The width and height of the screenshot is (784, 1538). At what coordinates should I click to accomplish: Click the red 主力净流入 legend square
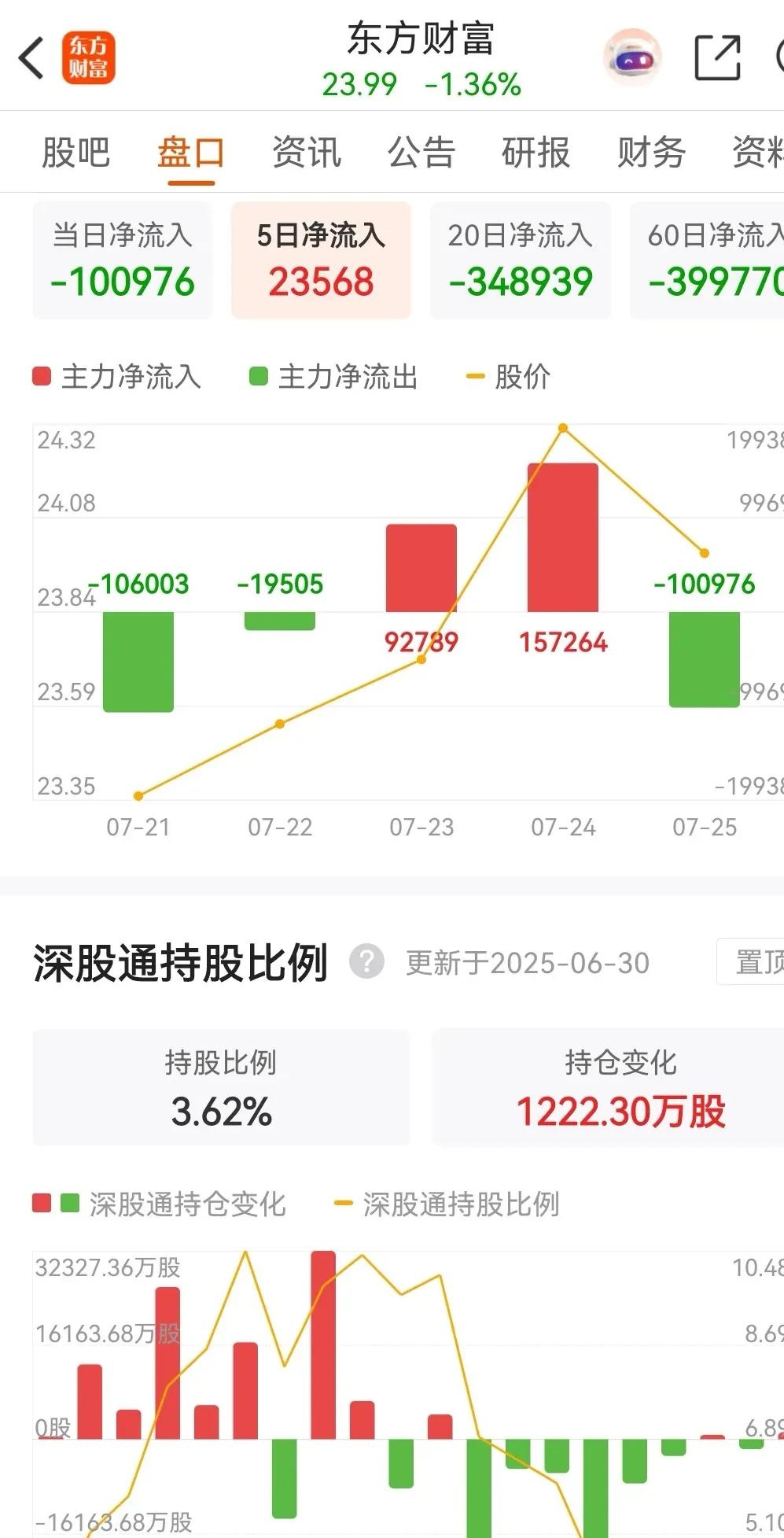[41, 377]
